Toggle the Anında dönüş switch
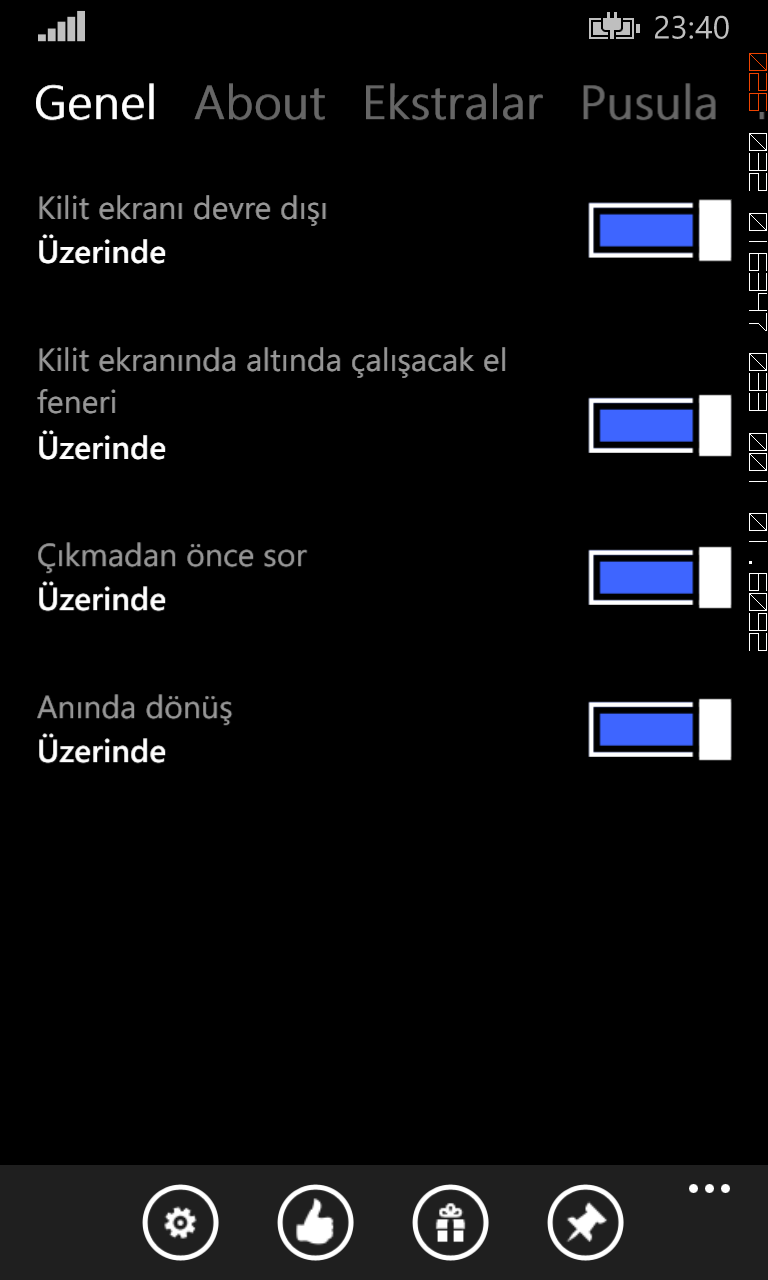The width and height of the screenshot is (768, 1280). (x=659, y=730)
